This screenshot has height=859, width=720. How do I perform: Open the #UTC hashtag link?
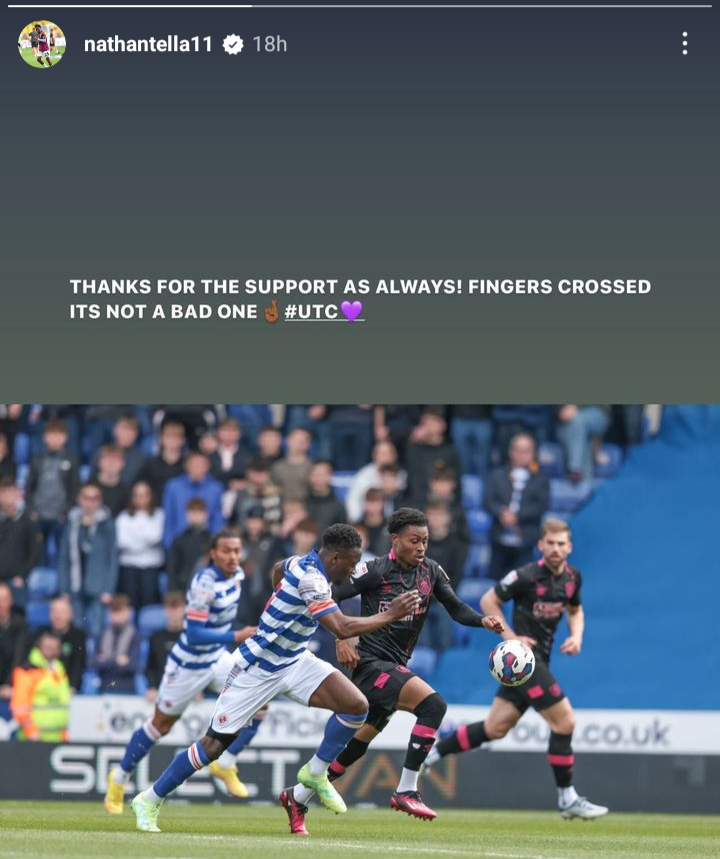(x=312, y=312)
